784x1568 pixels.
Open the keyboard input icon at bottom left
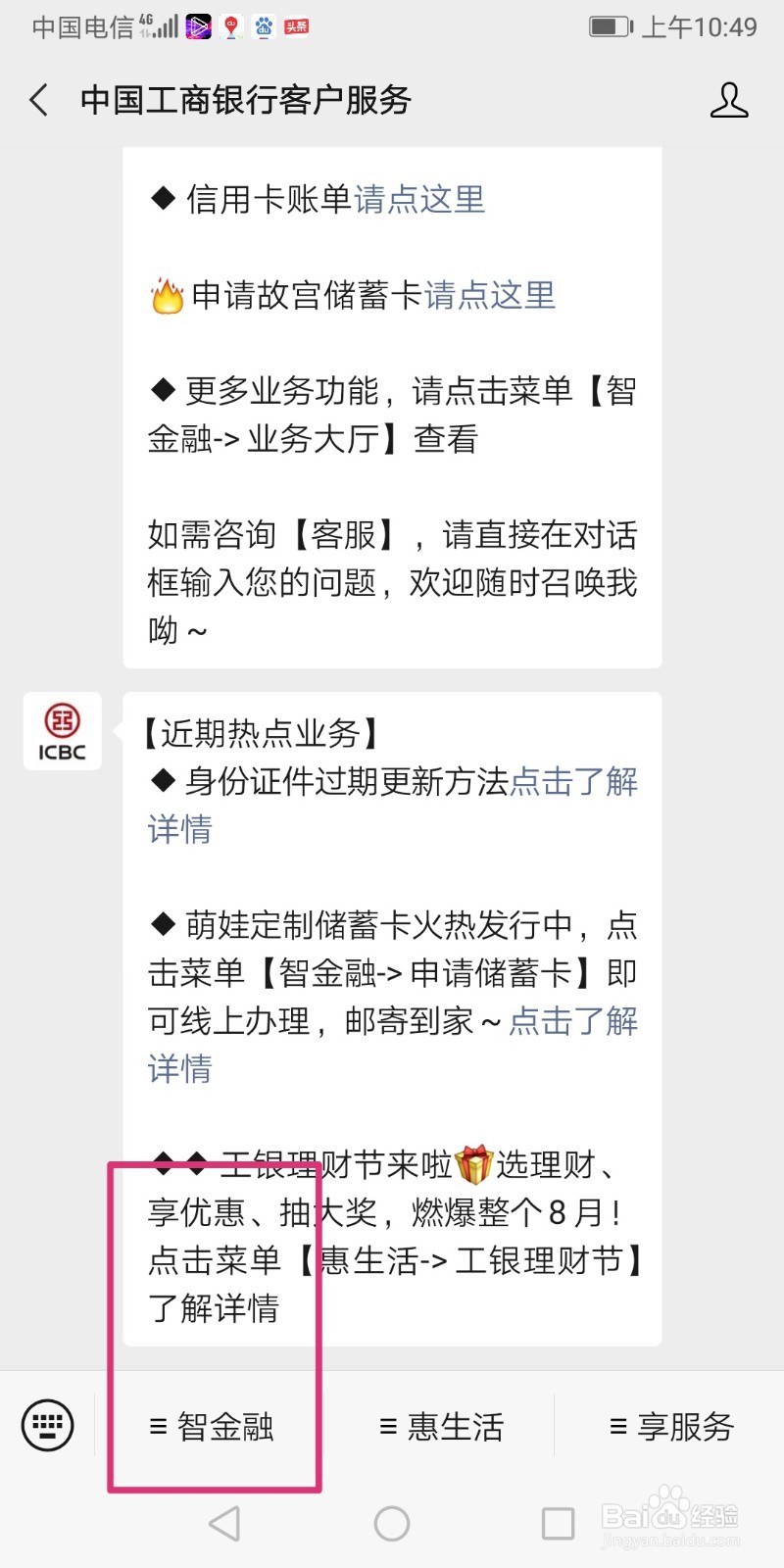click(46, 1426)
